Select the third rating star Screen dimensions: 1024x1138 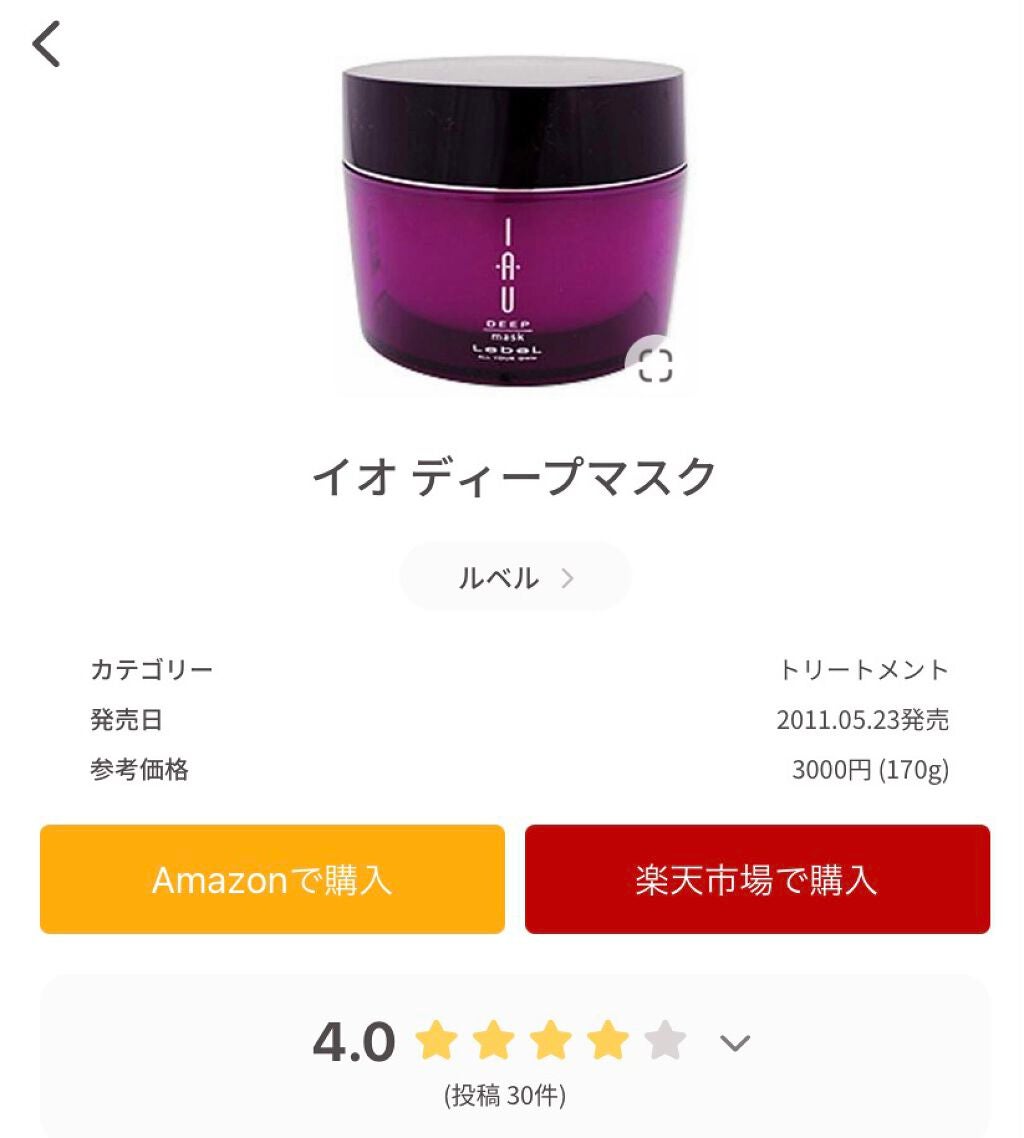(551, 1043)
